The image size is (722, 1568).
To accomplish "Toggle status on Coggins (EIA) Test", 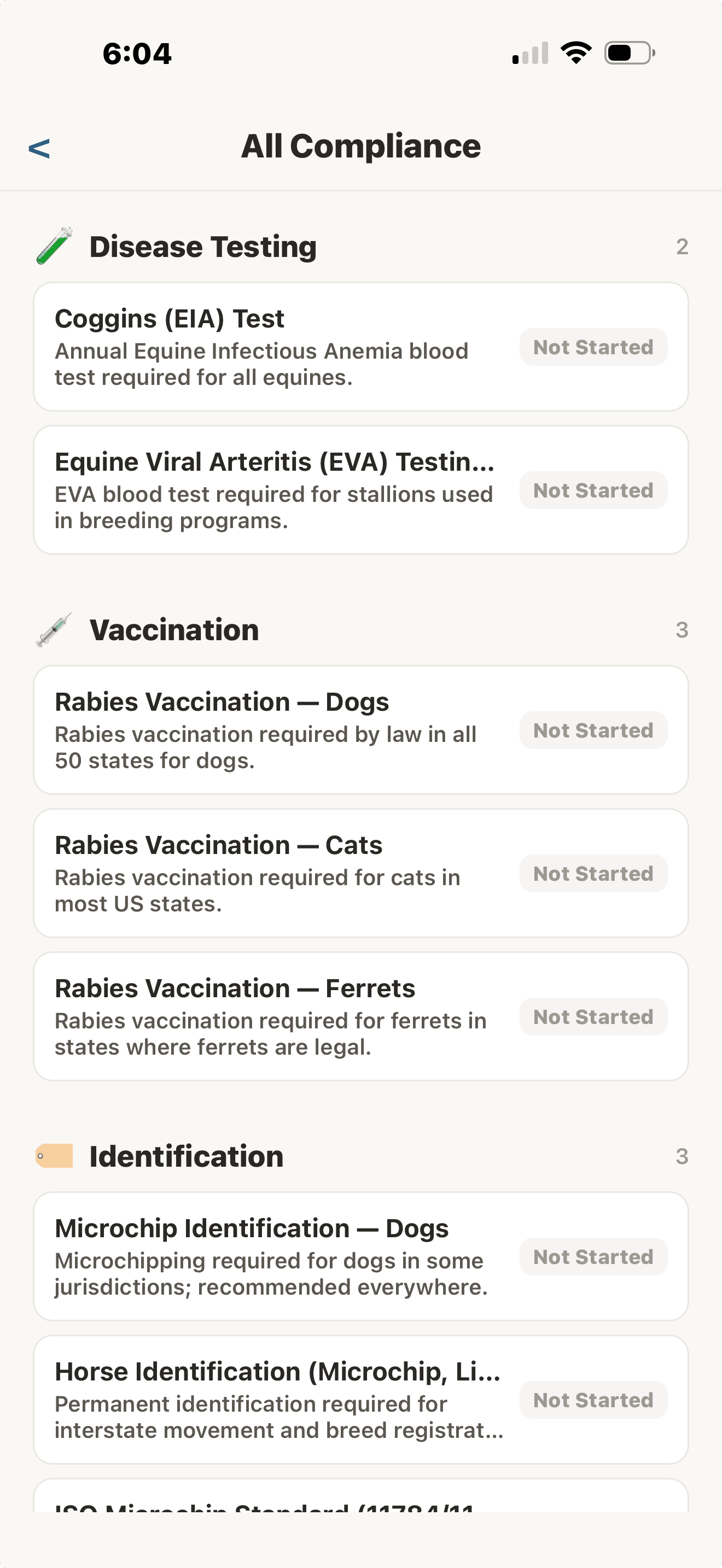I will click(x=593, y=346).
